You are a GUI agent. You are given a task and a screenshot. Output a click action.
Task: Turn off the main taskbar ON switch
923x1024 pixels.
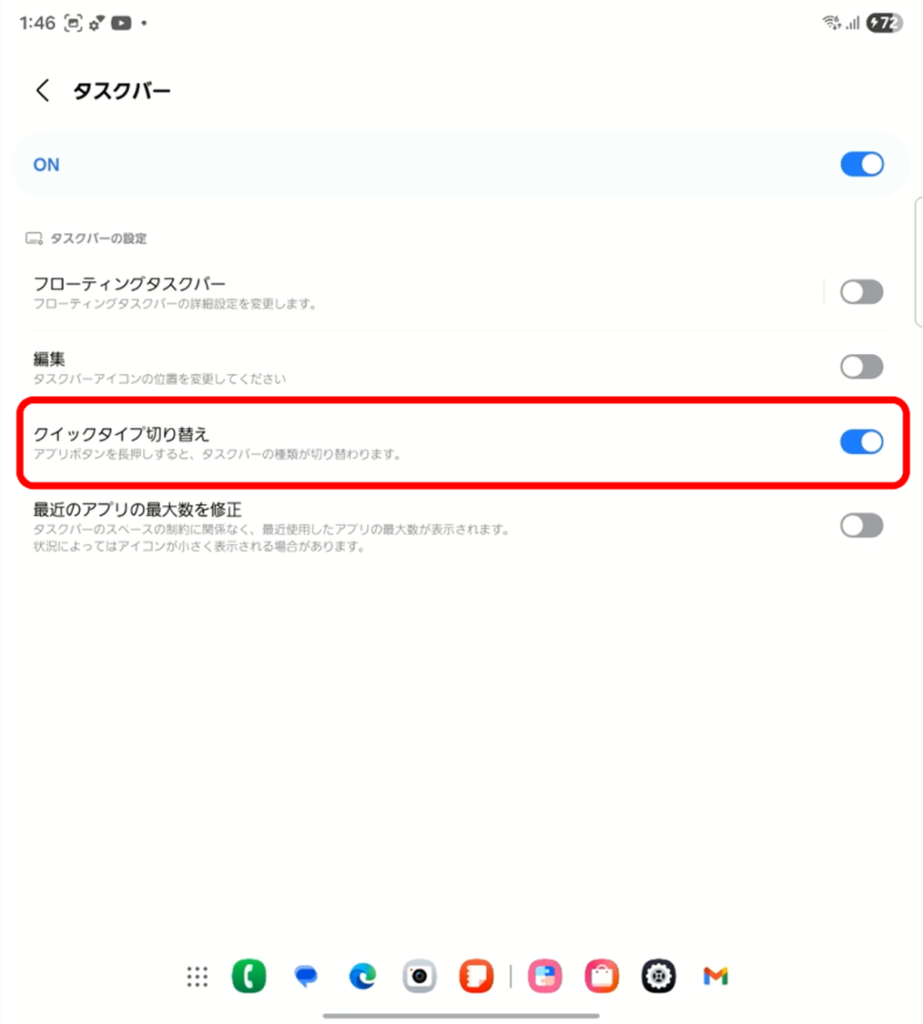click(x=861, y=165)
